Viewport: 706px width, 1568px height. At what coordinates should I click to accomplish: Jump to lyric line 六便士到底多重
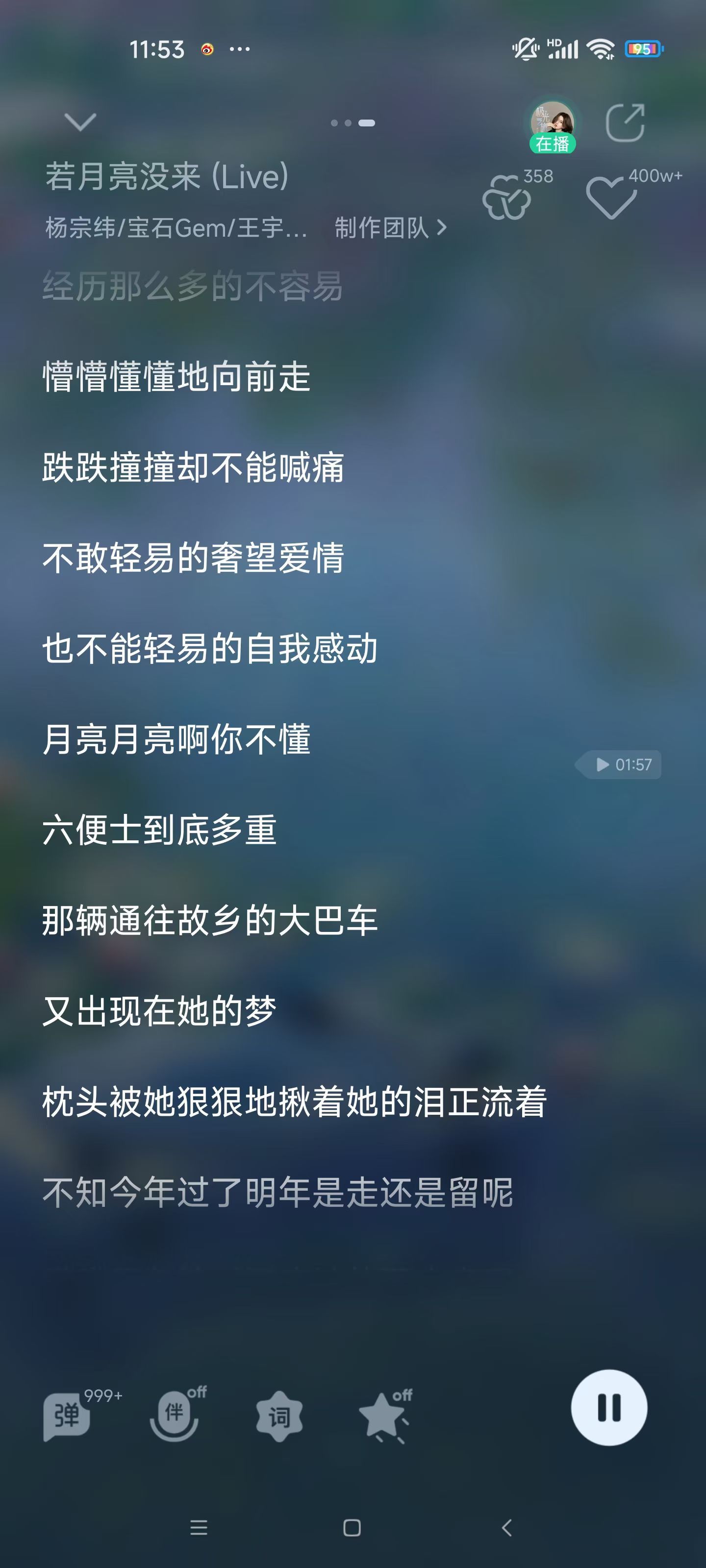tap(160, 830)
